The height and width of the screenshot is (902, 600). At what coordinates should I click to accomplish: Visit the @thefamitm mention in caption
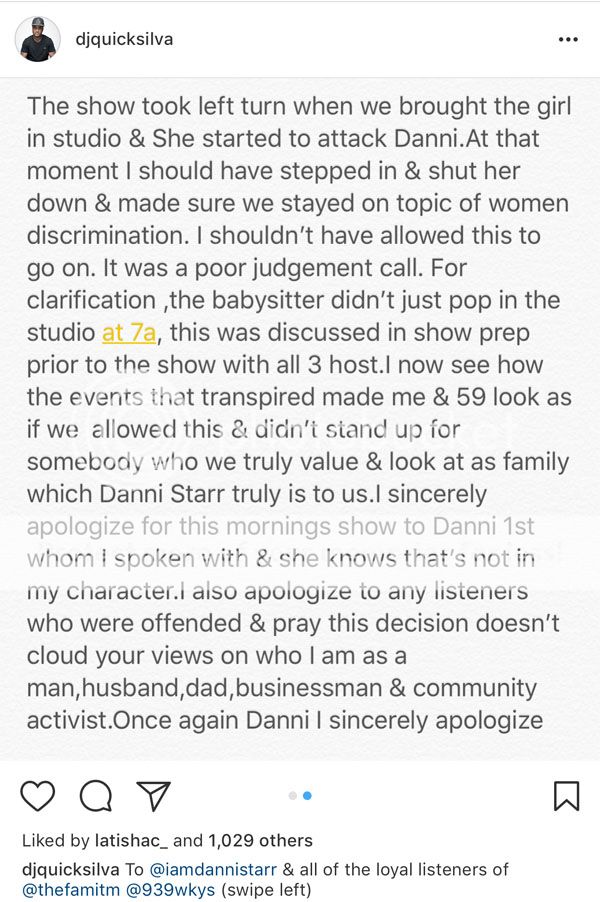[63, 886]
